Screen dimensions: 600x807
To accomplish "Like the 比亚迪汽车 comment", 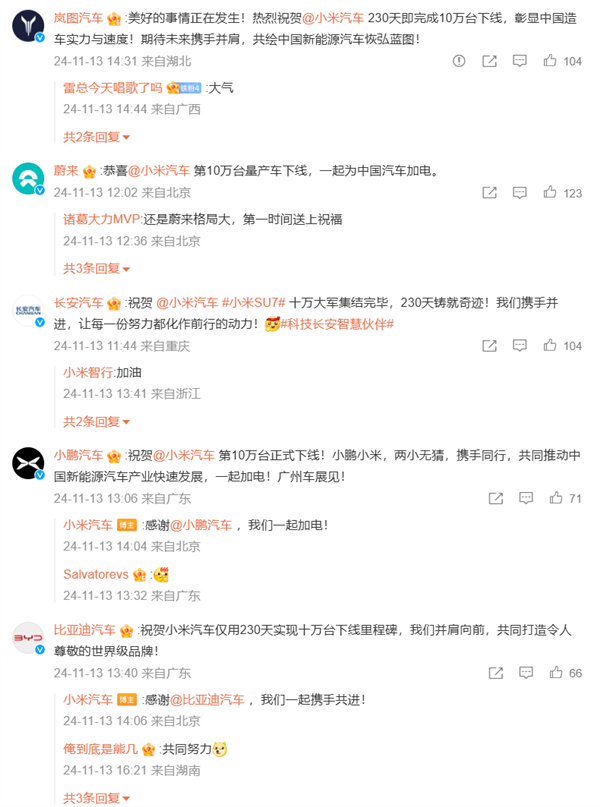I will 550,673.
